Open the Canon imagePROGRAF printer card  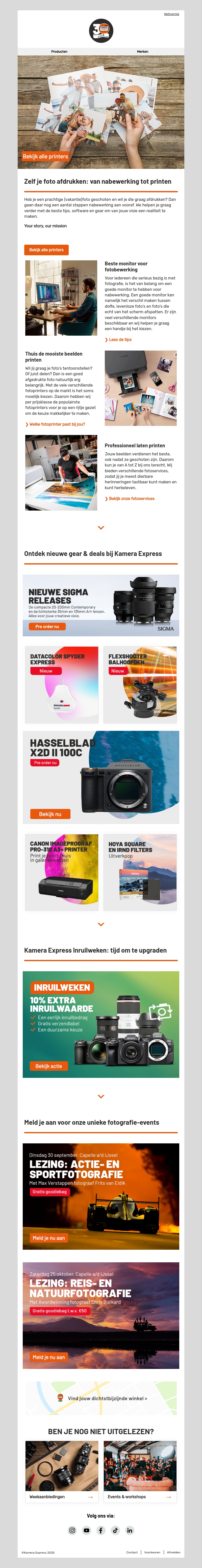pos(62,872)
